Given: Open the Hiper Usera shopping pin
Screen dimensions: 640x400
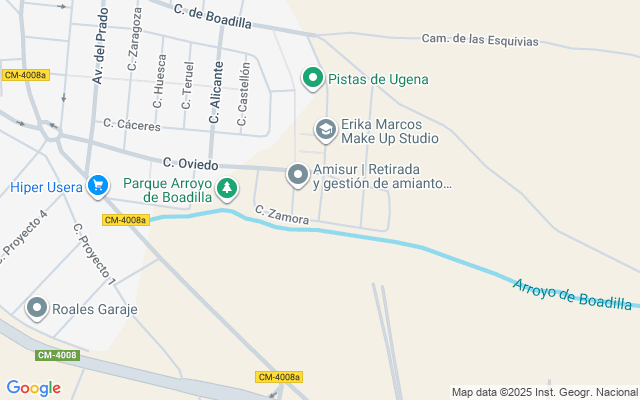Looking at the screenshot, I should coord(97,186).
